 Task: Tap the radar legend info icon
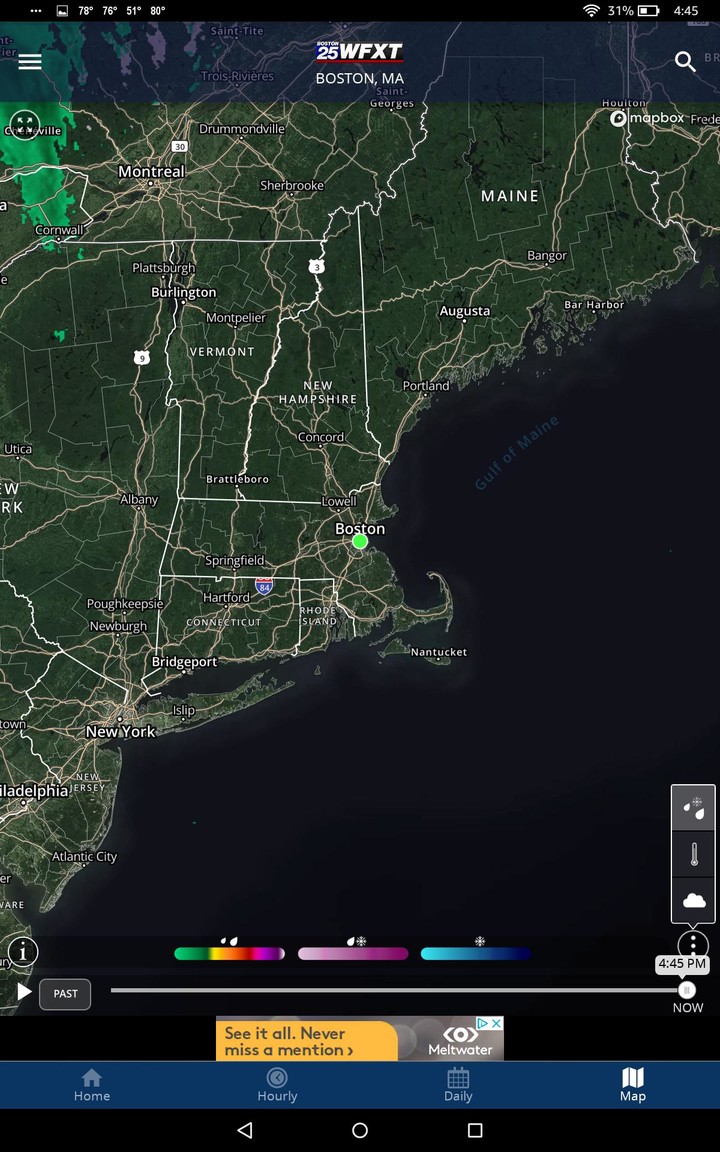pos(22,952)
